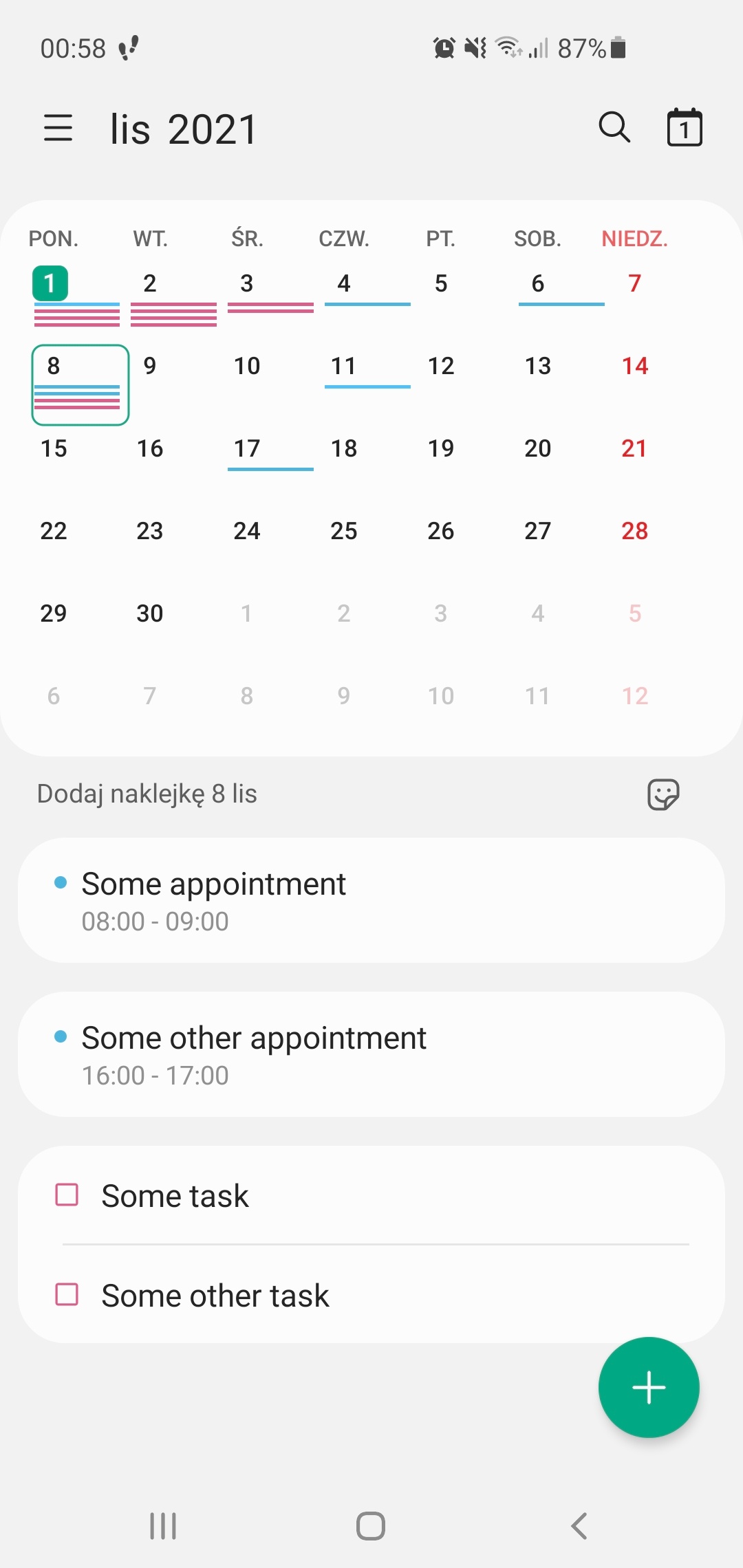Open the recent apps view
The width and height of the screenshot is (743, 1568).
[x=163, y=1526]
